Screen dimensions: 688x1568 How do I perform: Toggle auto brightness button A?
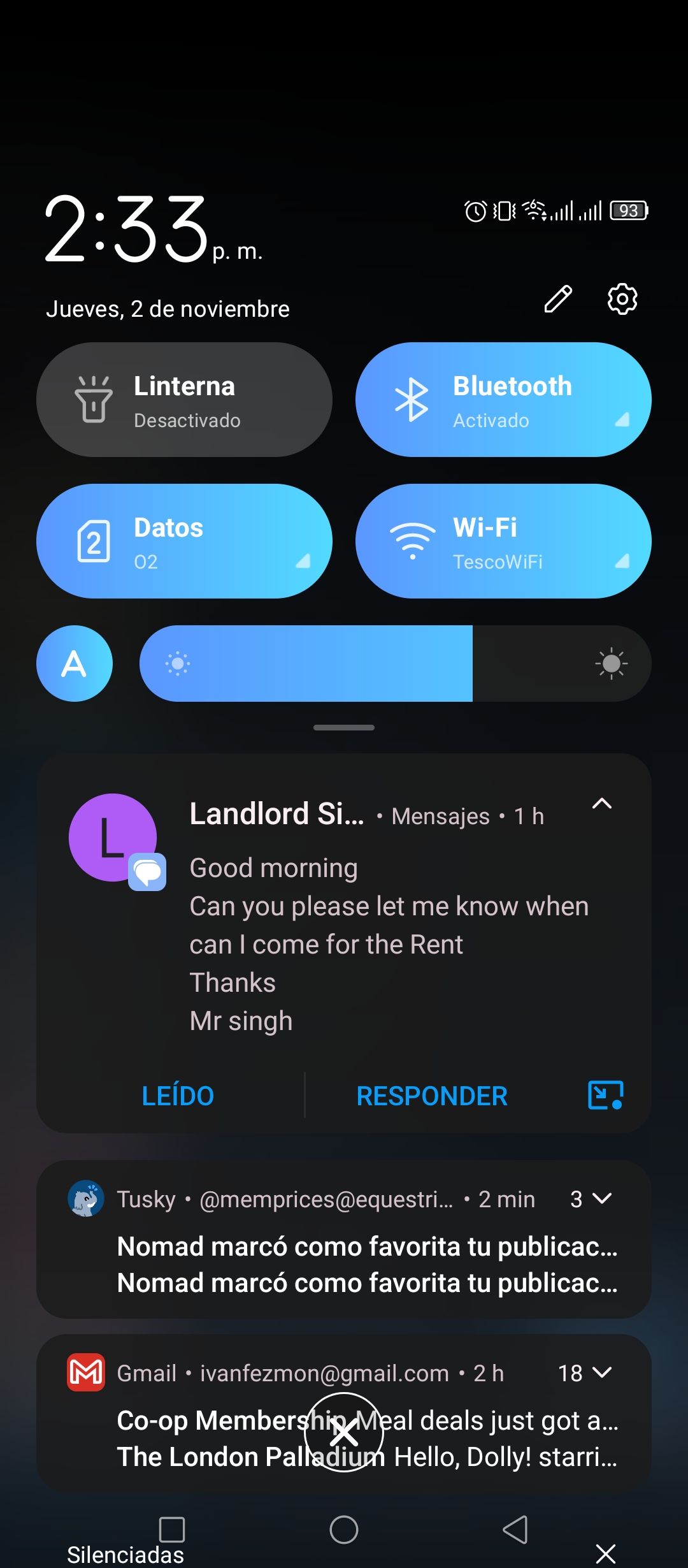pyautogui.click(x=75, y=664)
